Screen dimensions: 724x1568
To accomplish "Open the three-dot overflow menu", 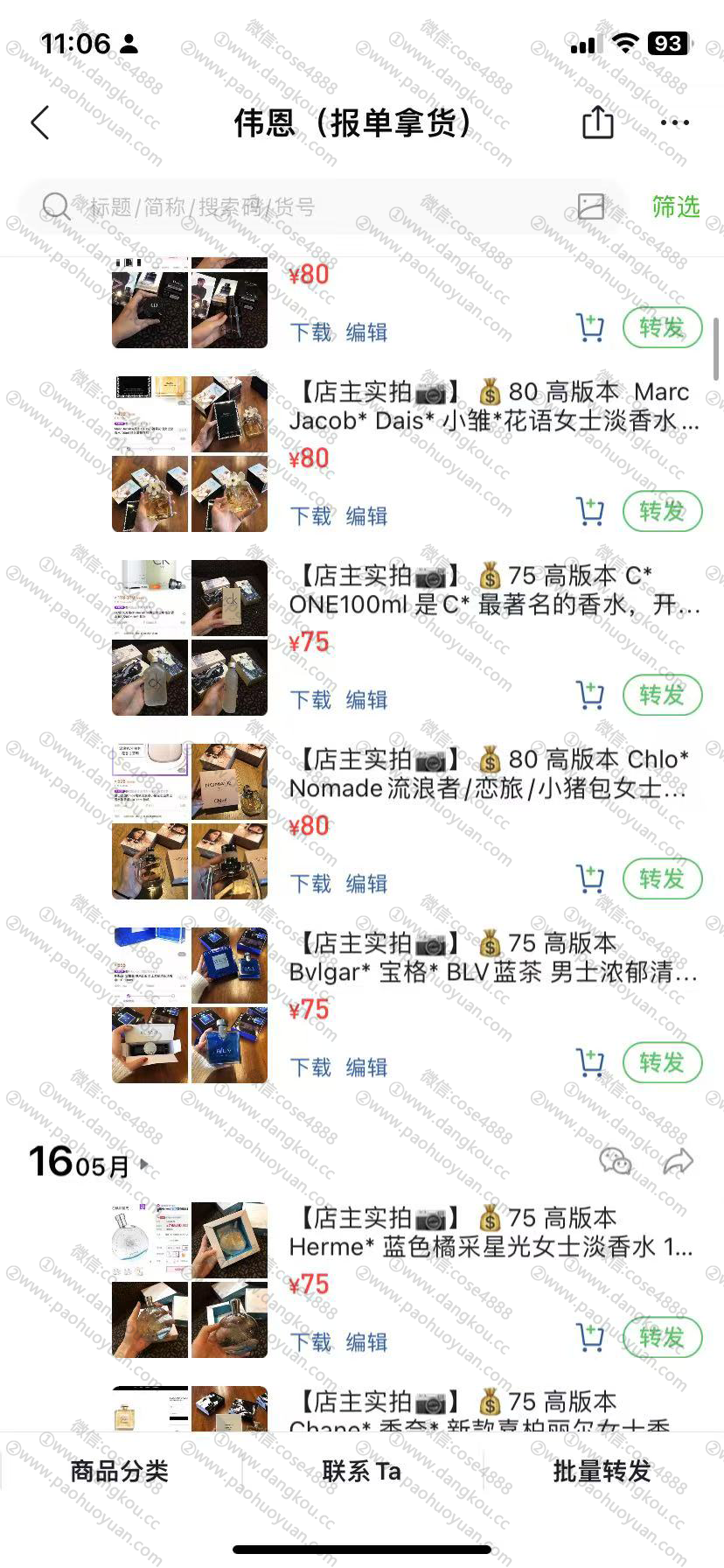I will tap(675, 122).
